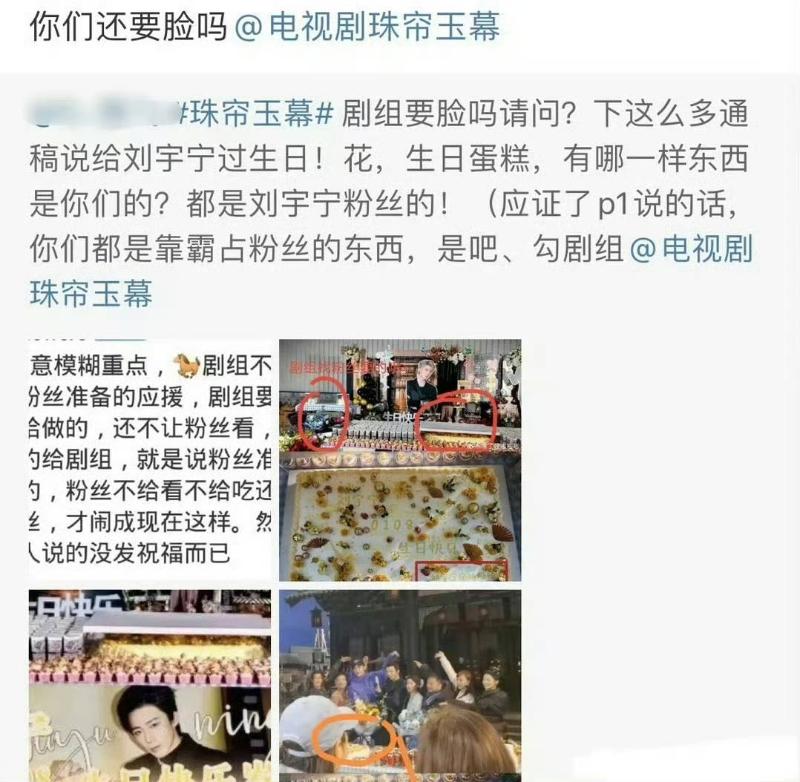Open @电视剧珠帘玉幕 mention after 勾剧组
800x782 pixels.
[690, 250]
